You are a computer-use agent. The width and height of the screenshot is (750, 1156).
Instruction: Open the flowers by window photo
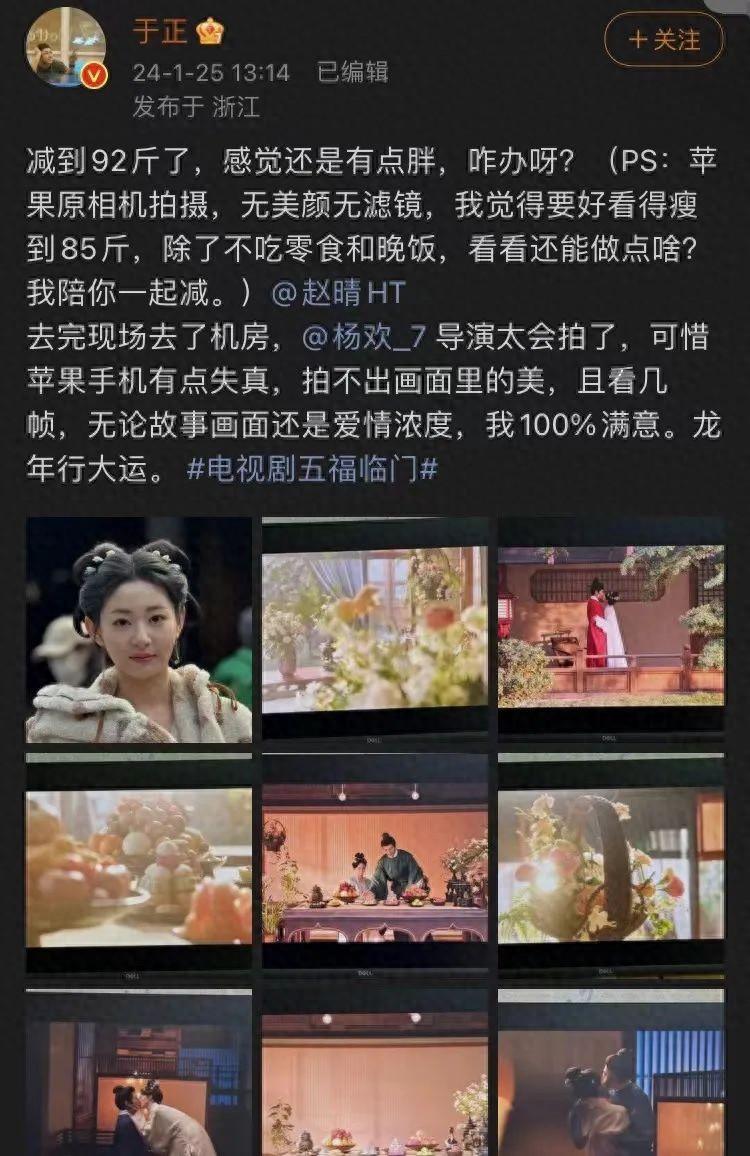[375, 629]
